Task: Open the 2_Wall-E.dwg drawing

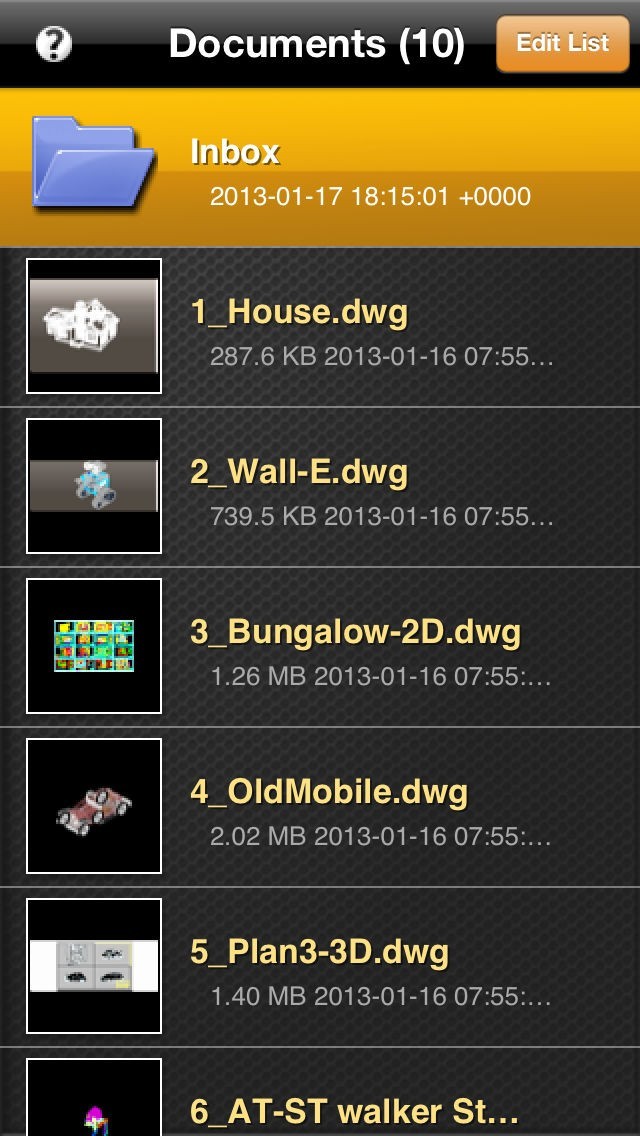Action: point(320,487)
